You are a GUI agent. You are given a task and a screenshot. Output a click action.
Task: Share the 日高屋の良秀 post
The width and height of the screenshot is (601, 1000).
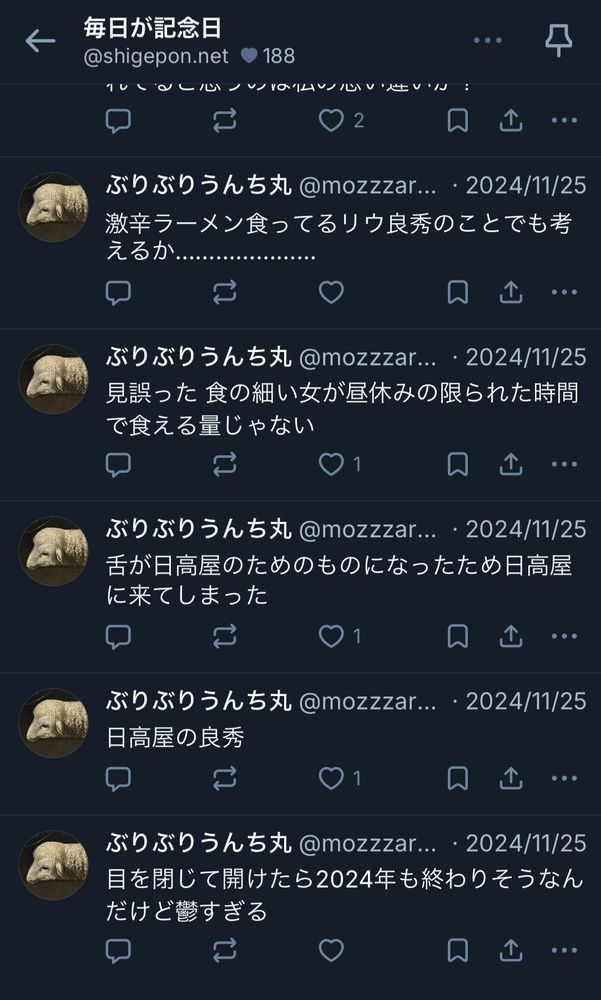click(511, 778)
